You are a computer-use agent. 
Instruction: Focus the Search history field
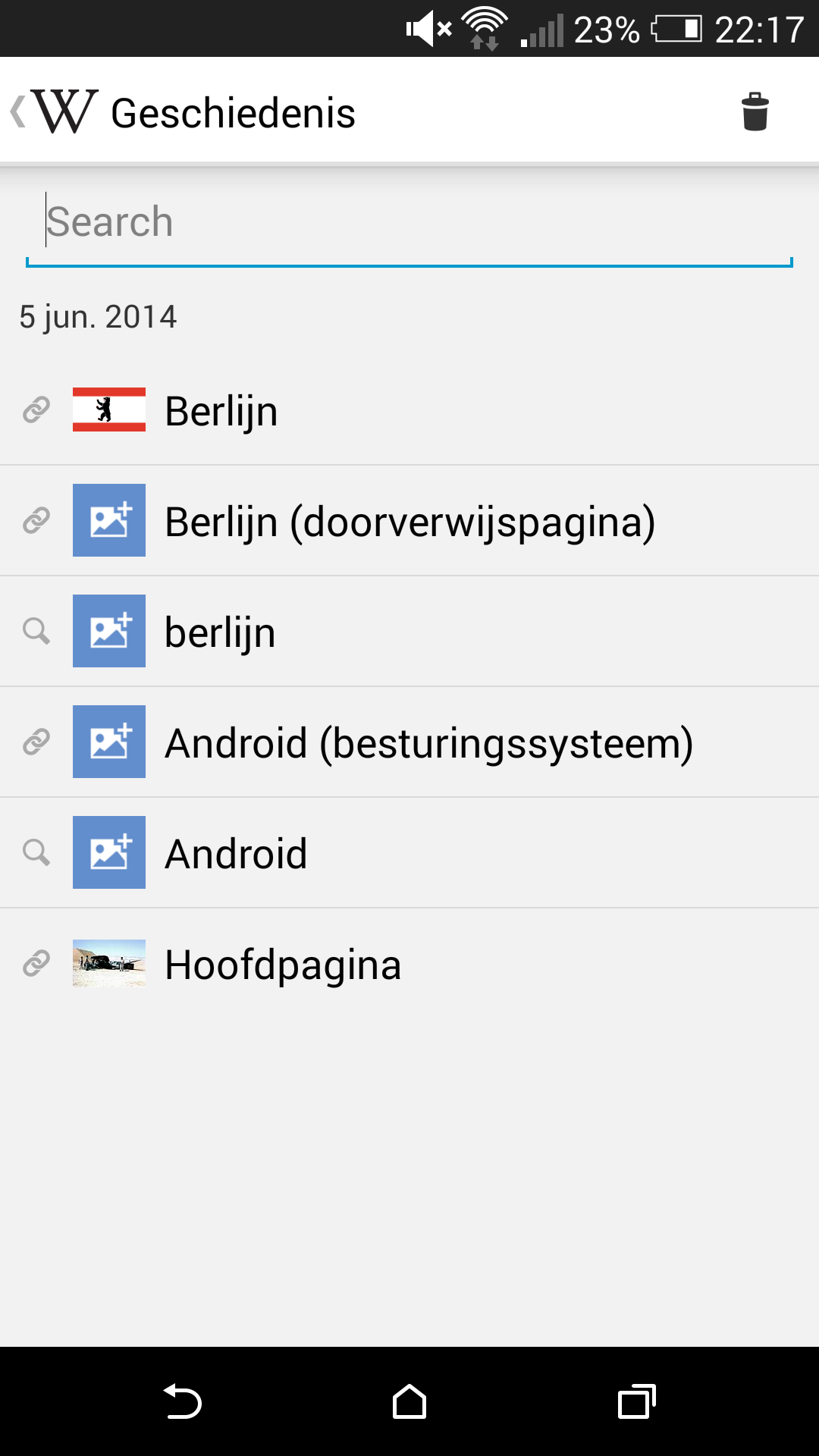coord(409,223)
